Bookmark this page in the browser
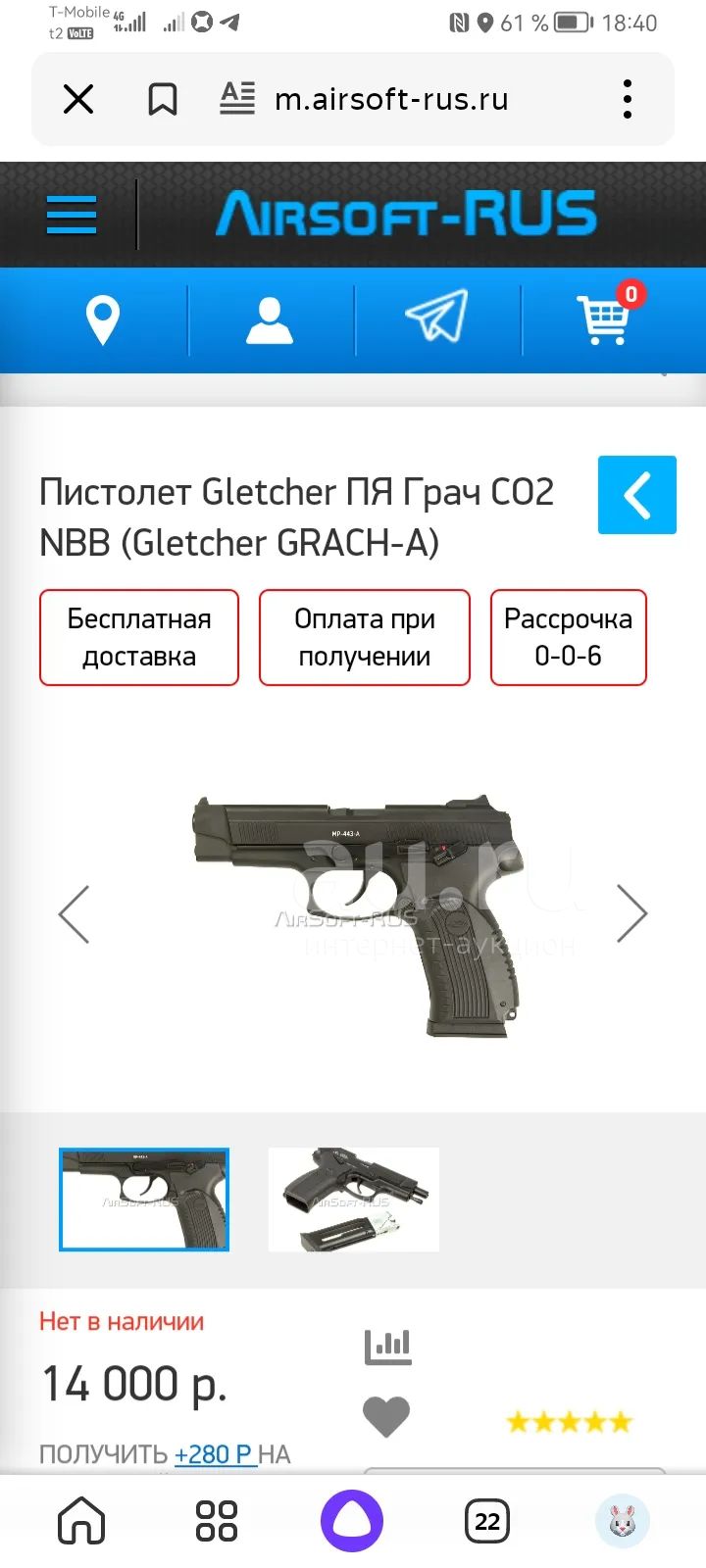The height and width of the screenshot is (1568, 706). click(163, 99)
